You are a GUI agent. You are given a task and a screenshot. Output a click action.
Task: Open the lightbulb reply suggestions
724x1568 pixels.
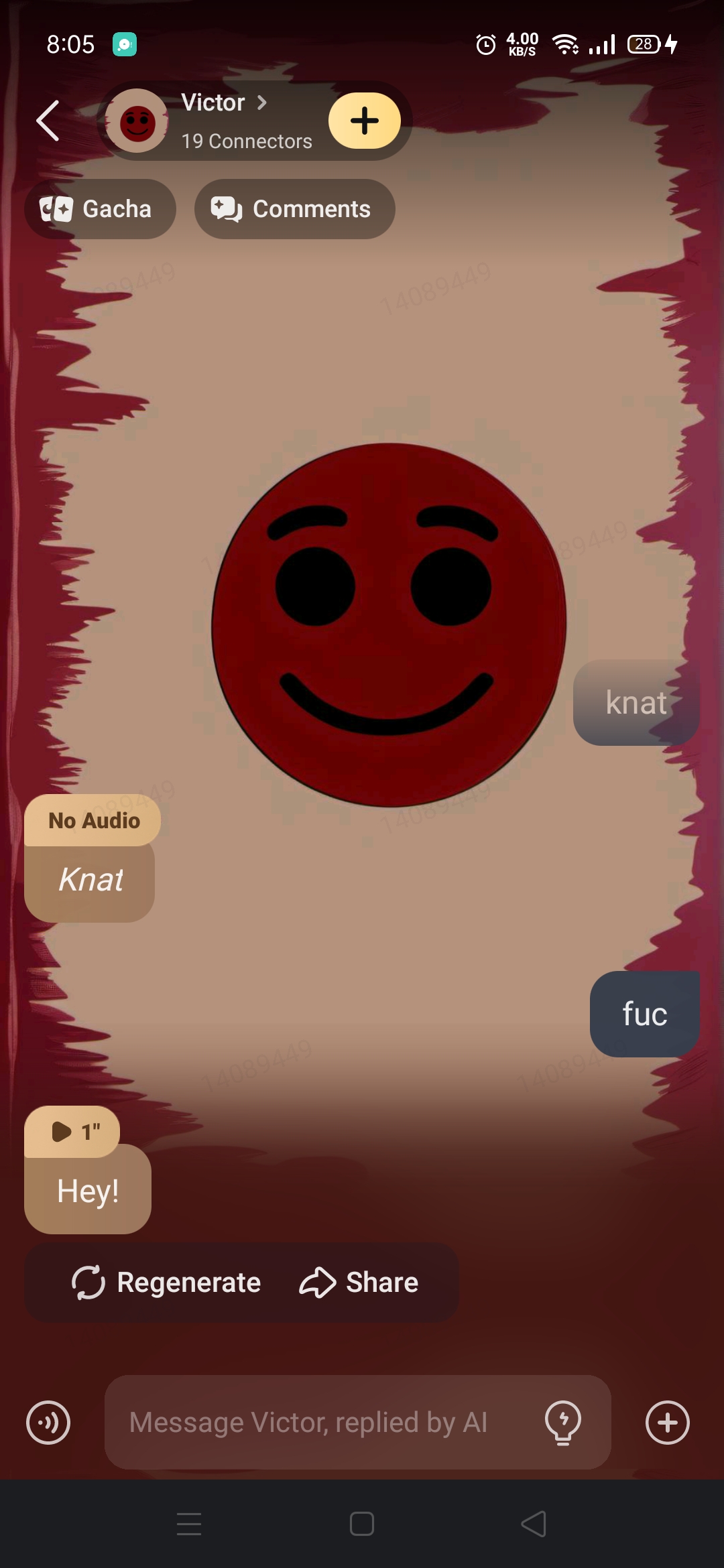coord(563,1422)
